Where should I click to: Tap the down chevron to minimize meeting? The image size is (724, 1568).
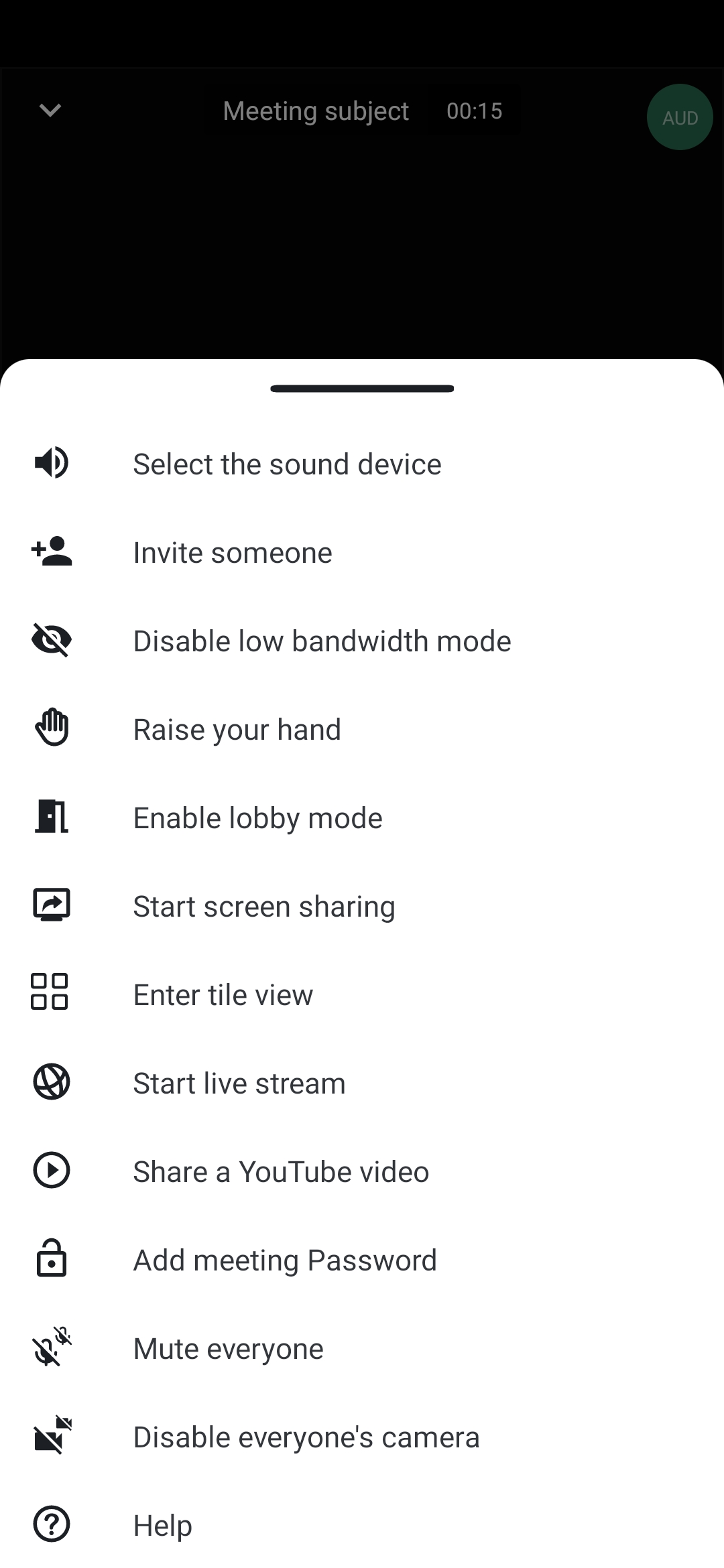[50, 110]
